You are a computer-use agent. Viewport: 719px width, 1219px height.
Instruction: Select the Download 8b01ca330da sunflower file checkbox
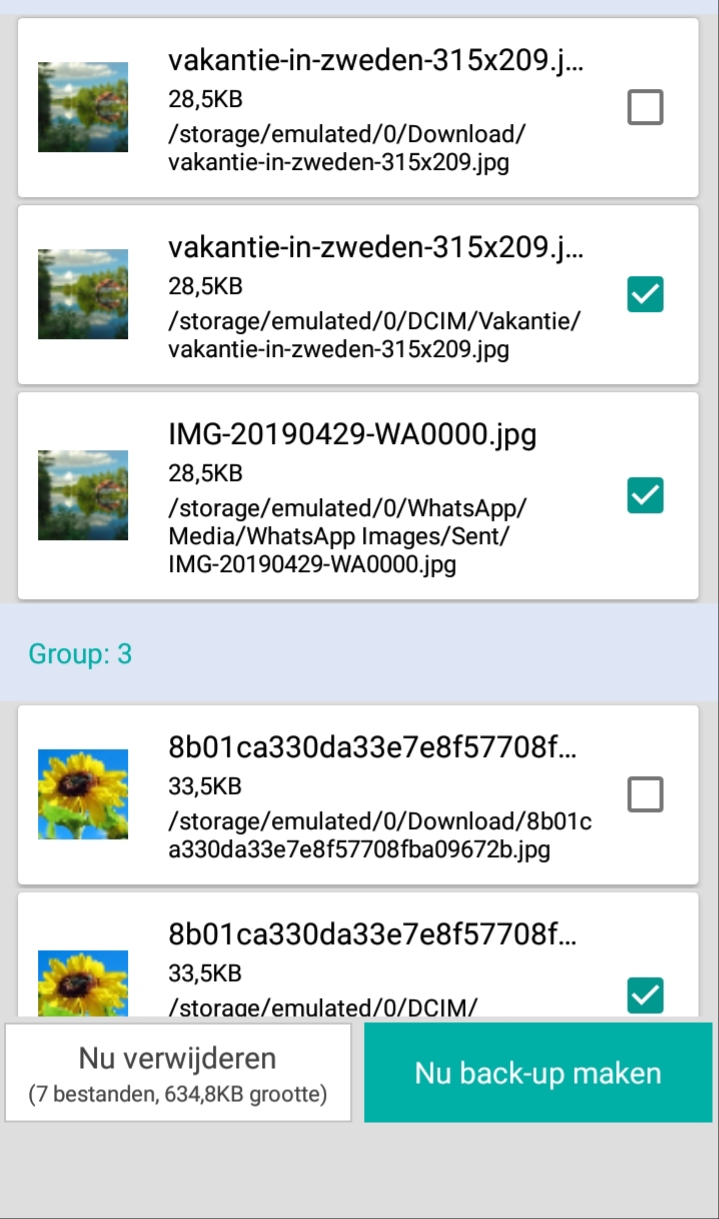click(645, 795)
